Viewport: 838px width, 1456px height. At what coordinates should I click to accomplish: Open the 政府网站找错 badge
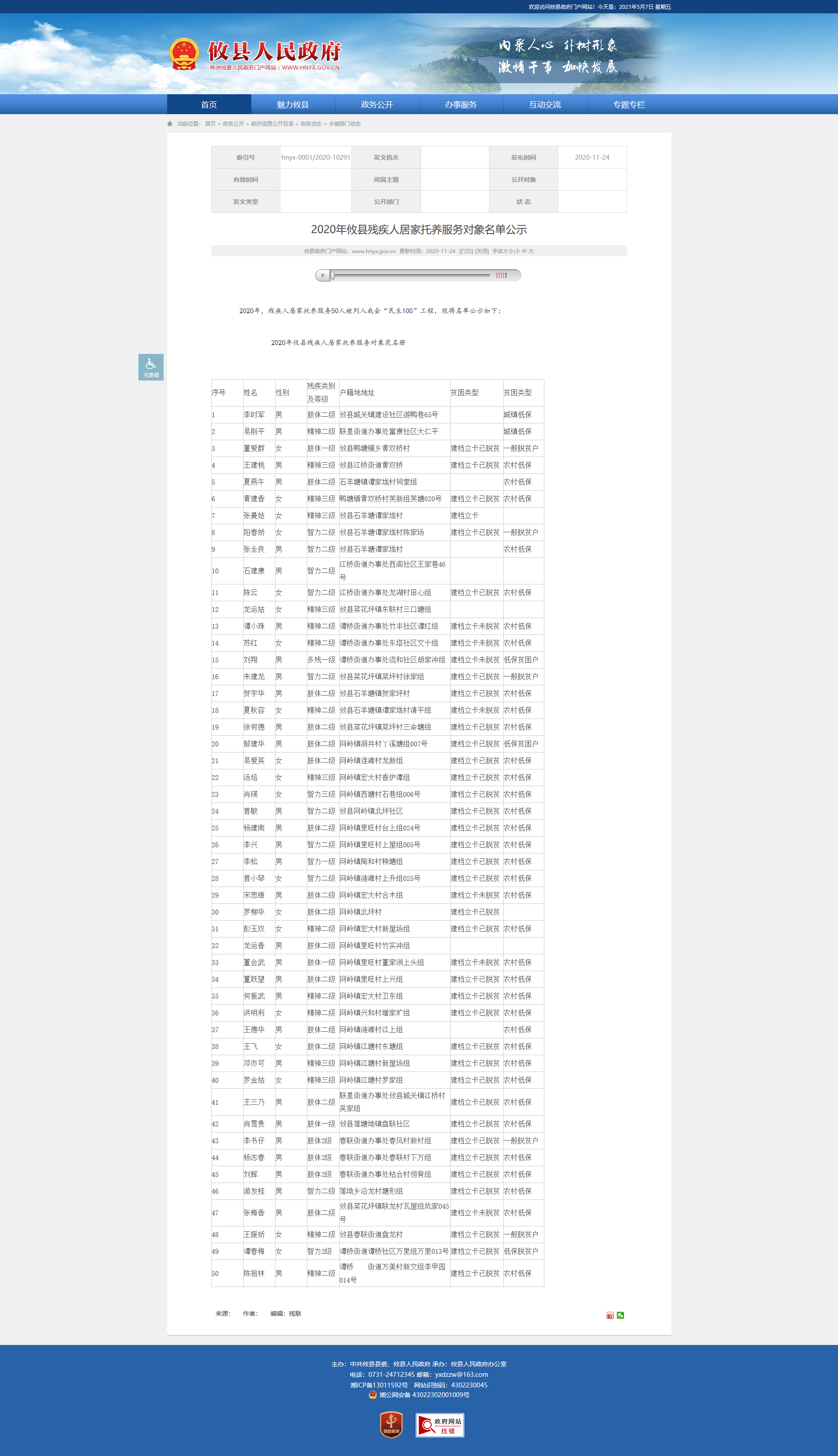440,1425
